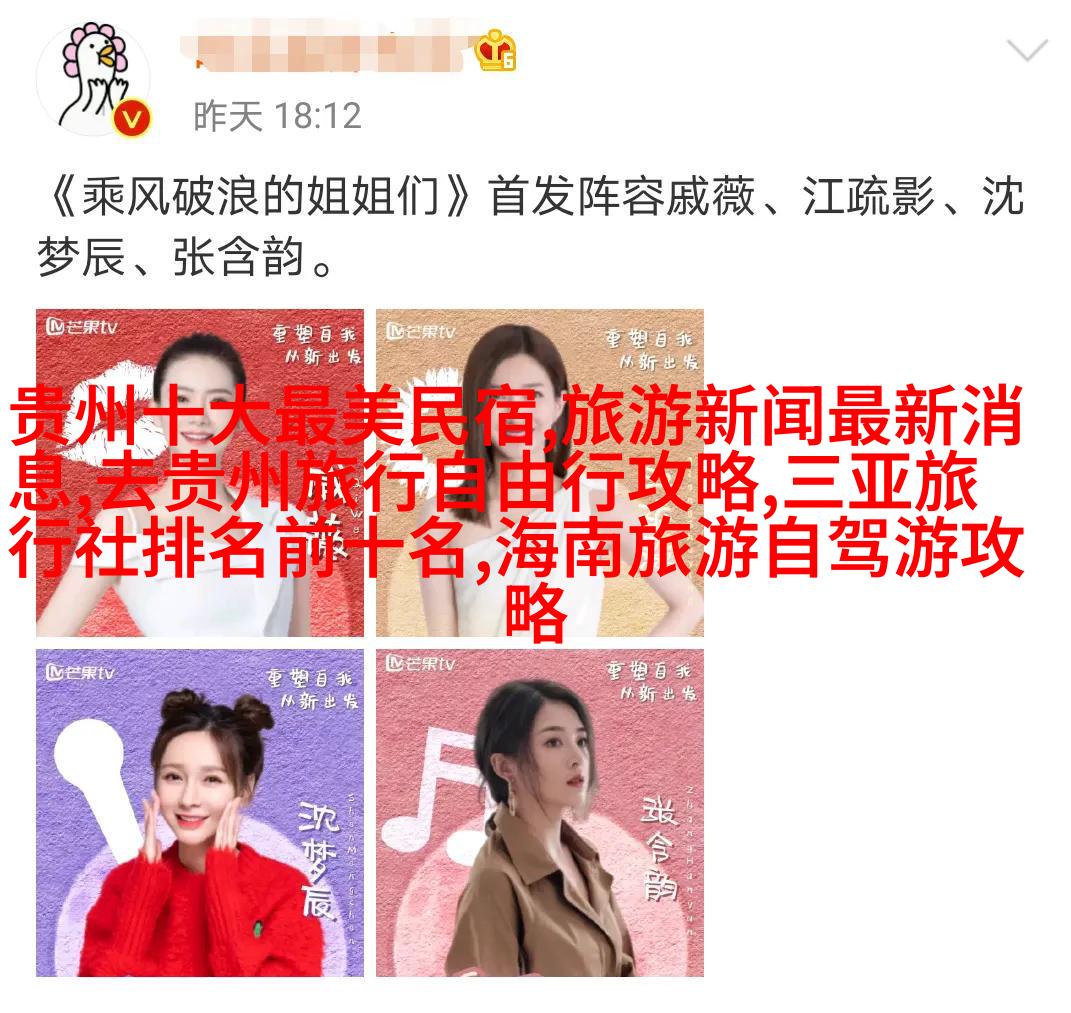Open the poster's chicken avatar profile
The height and width of the screenshot is (1013, 1071).
point(93,80)
